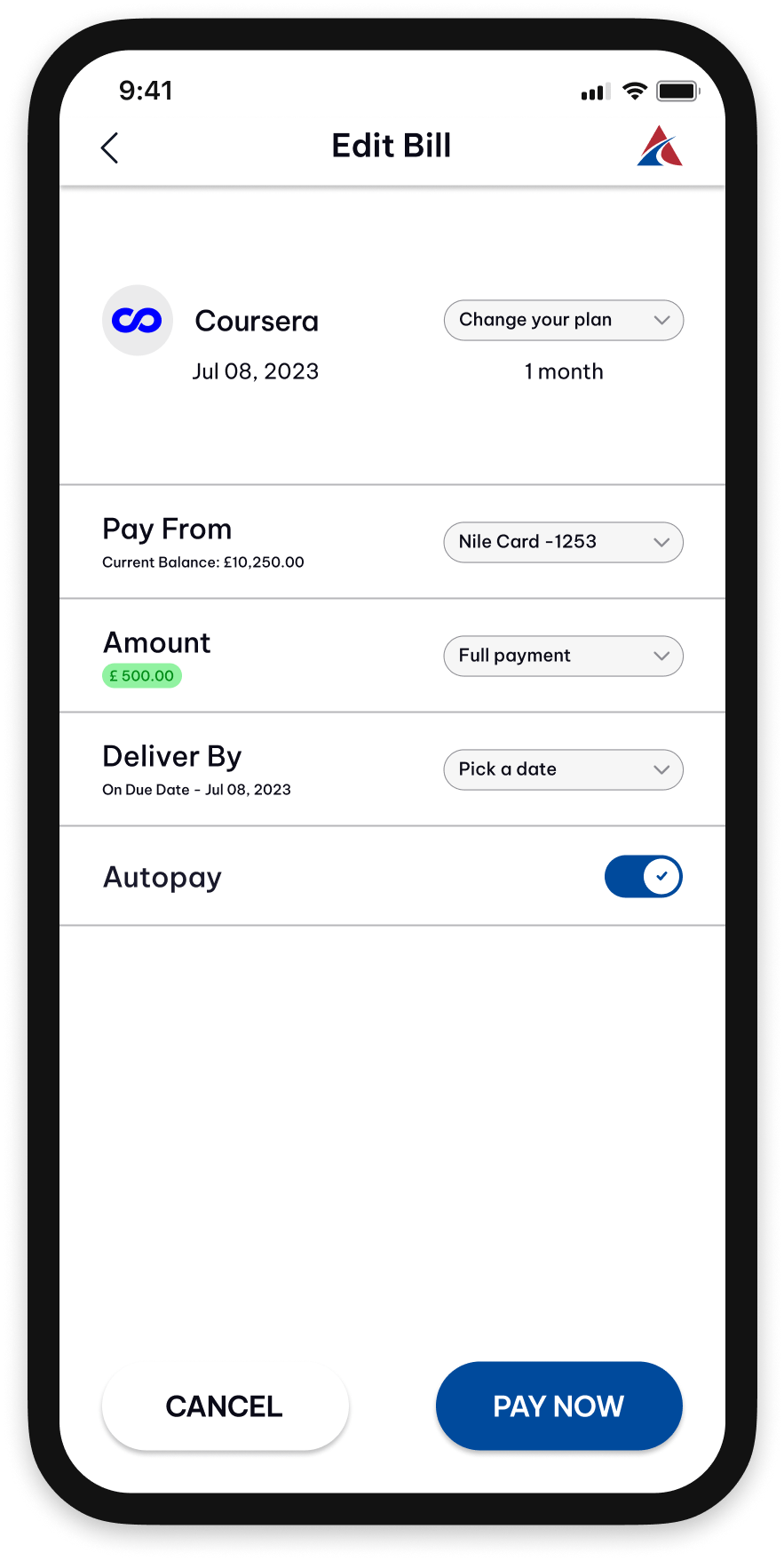
Task: Open the Full payment dropdown
Action: pyautogui.click(x=563, y=656)
